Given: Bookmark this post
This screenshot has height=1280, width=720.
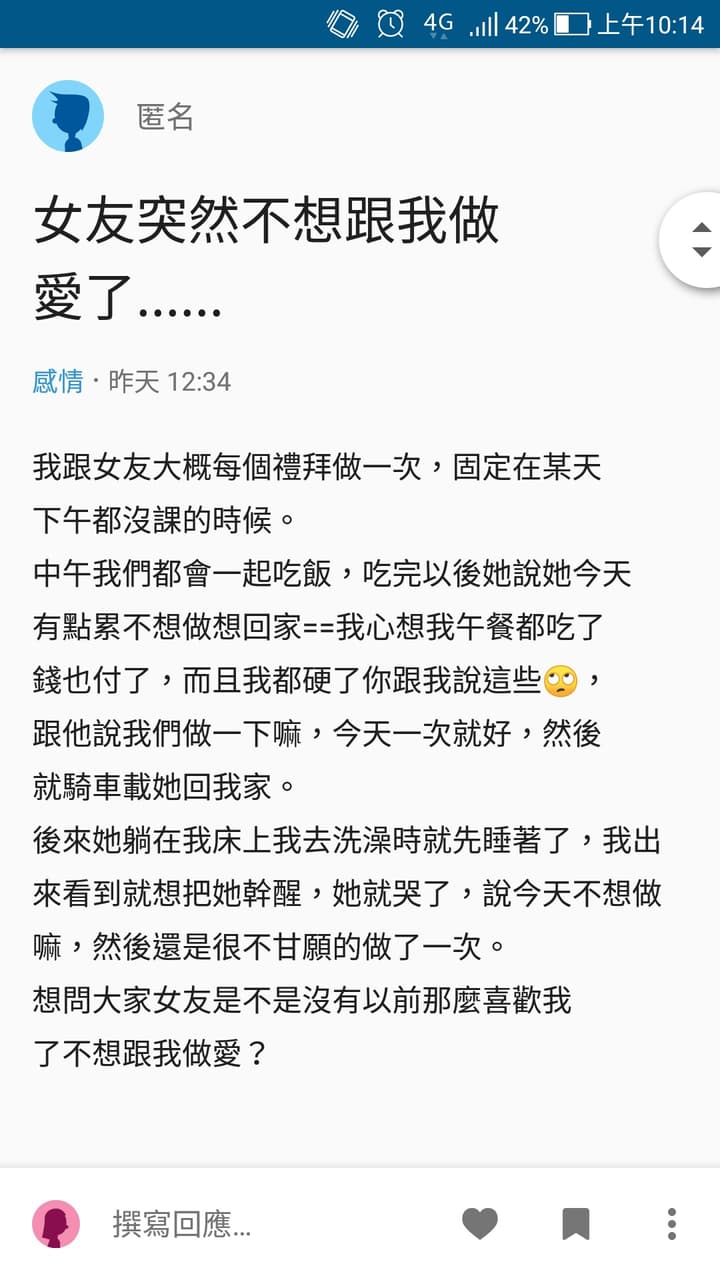Looking at the screenshot, I should pos(575,1224).
